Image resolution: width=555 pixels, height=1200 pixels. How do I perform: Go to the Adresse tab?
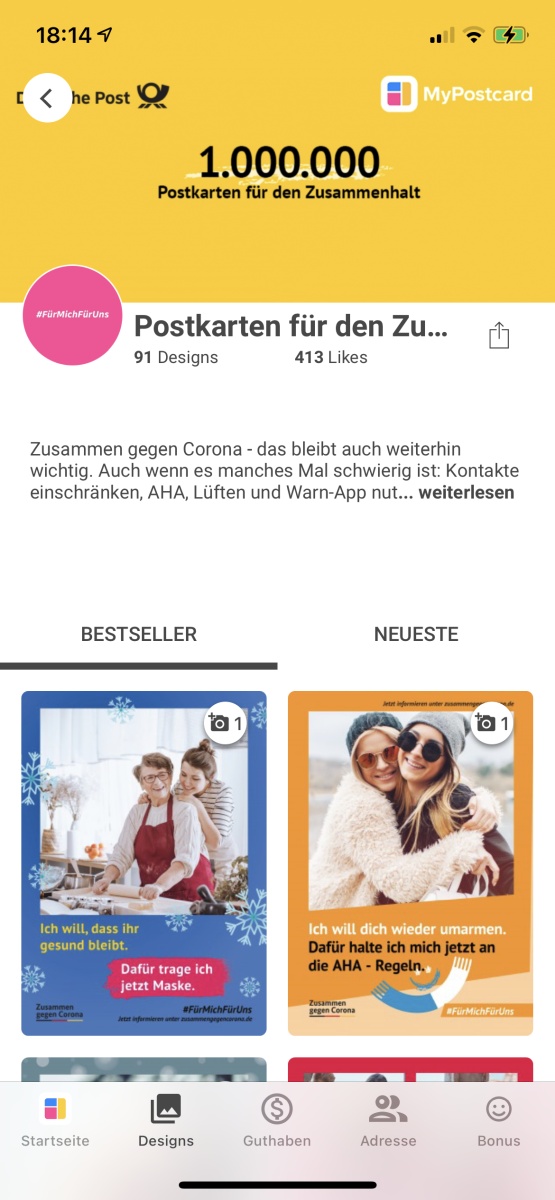pyautogui.click(x=389, y=1120)
